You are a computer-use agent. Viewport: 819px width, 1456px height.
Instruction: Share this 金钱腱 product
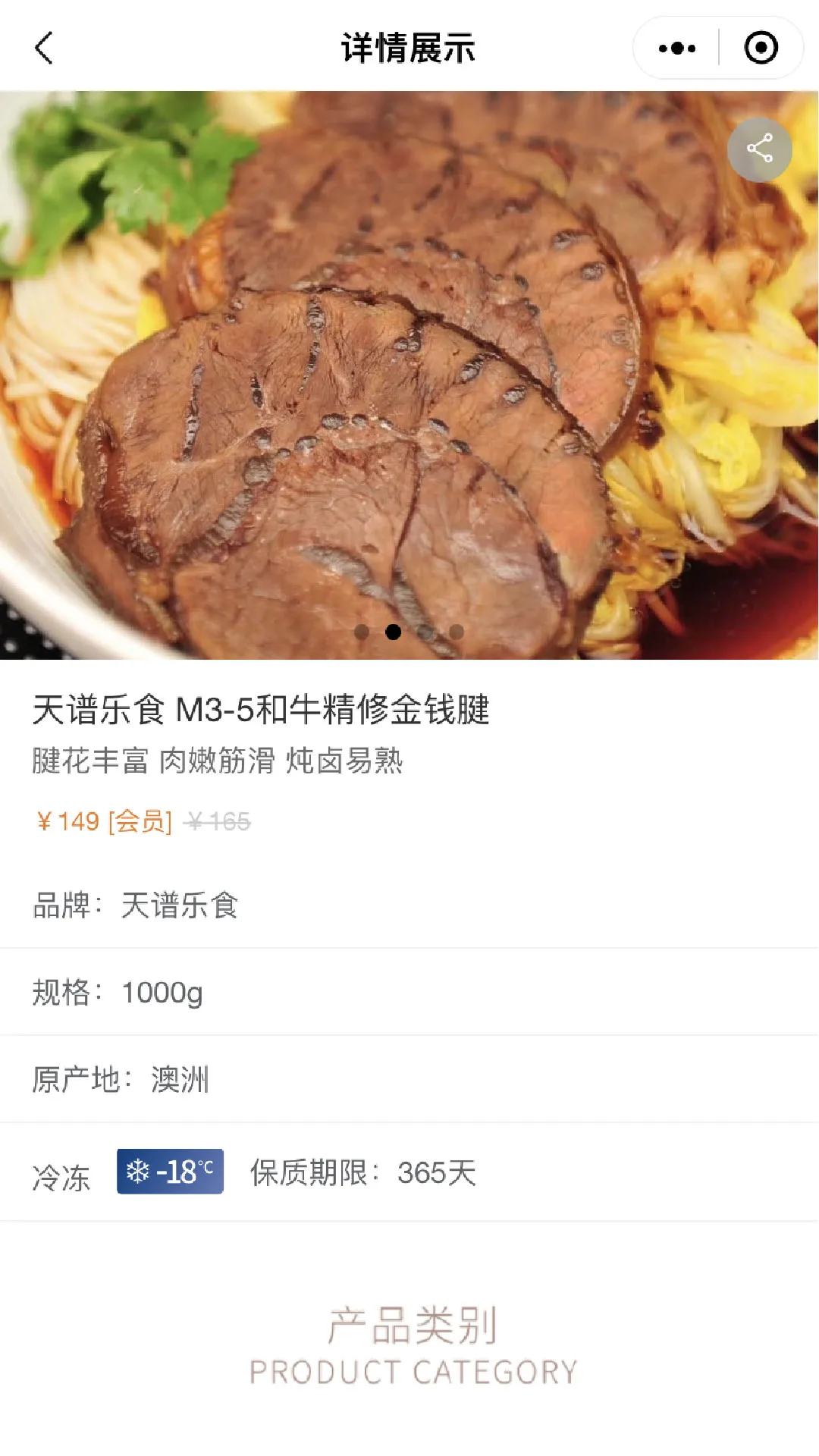[759, 149]
